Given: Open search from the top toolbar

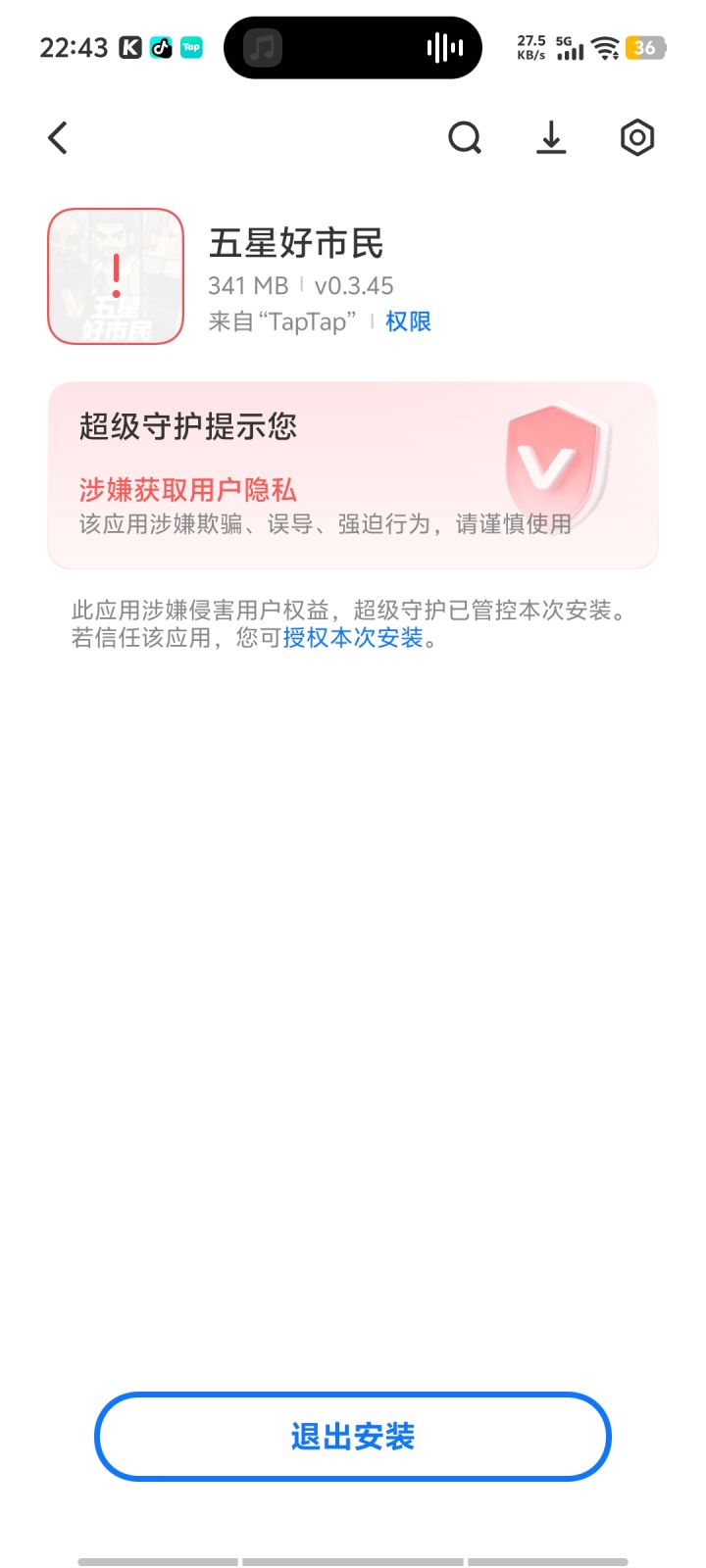Looking at the screenshot, I should tap(465, 138).
